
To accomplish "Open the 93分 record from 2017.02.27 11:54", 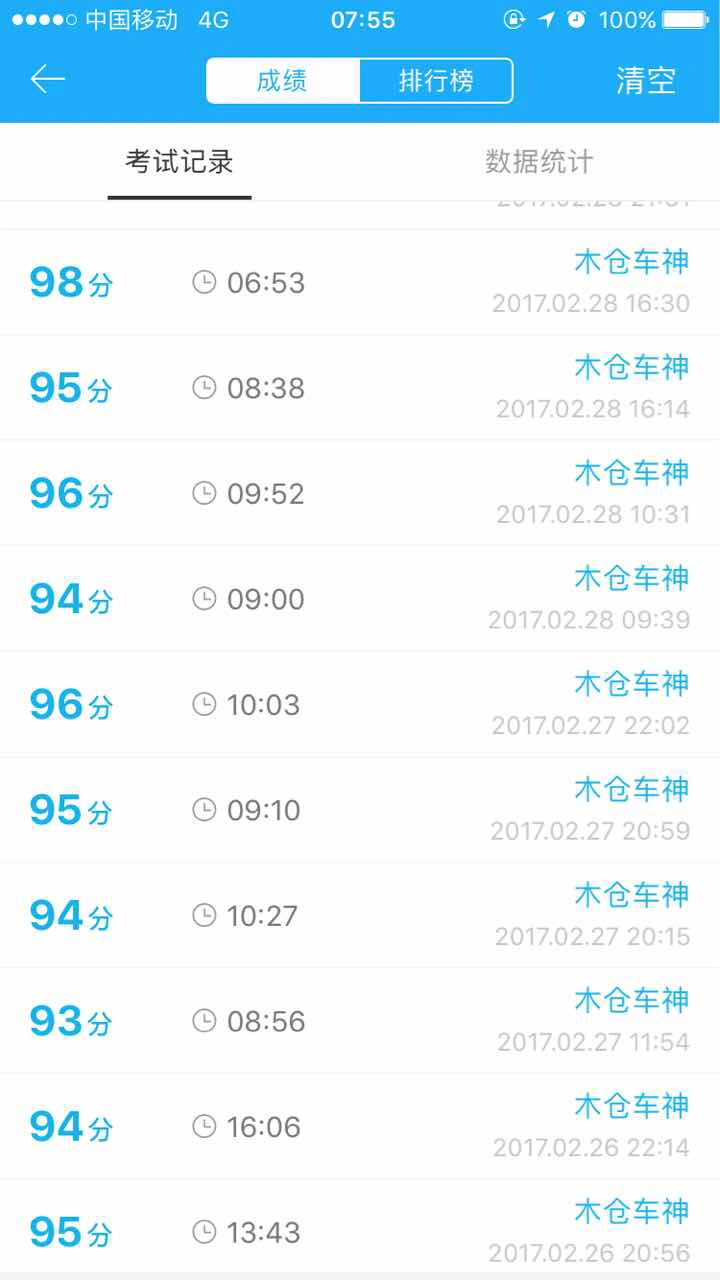I will click(360, 1021).
